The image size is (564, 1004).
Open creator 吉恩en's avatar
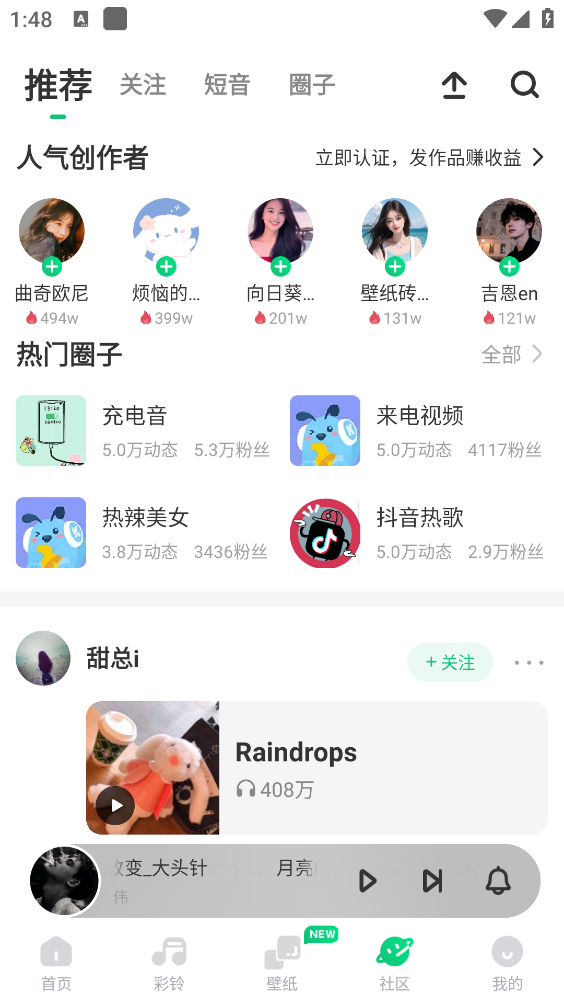[509, 231]
